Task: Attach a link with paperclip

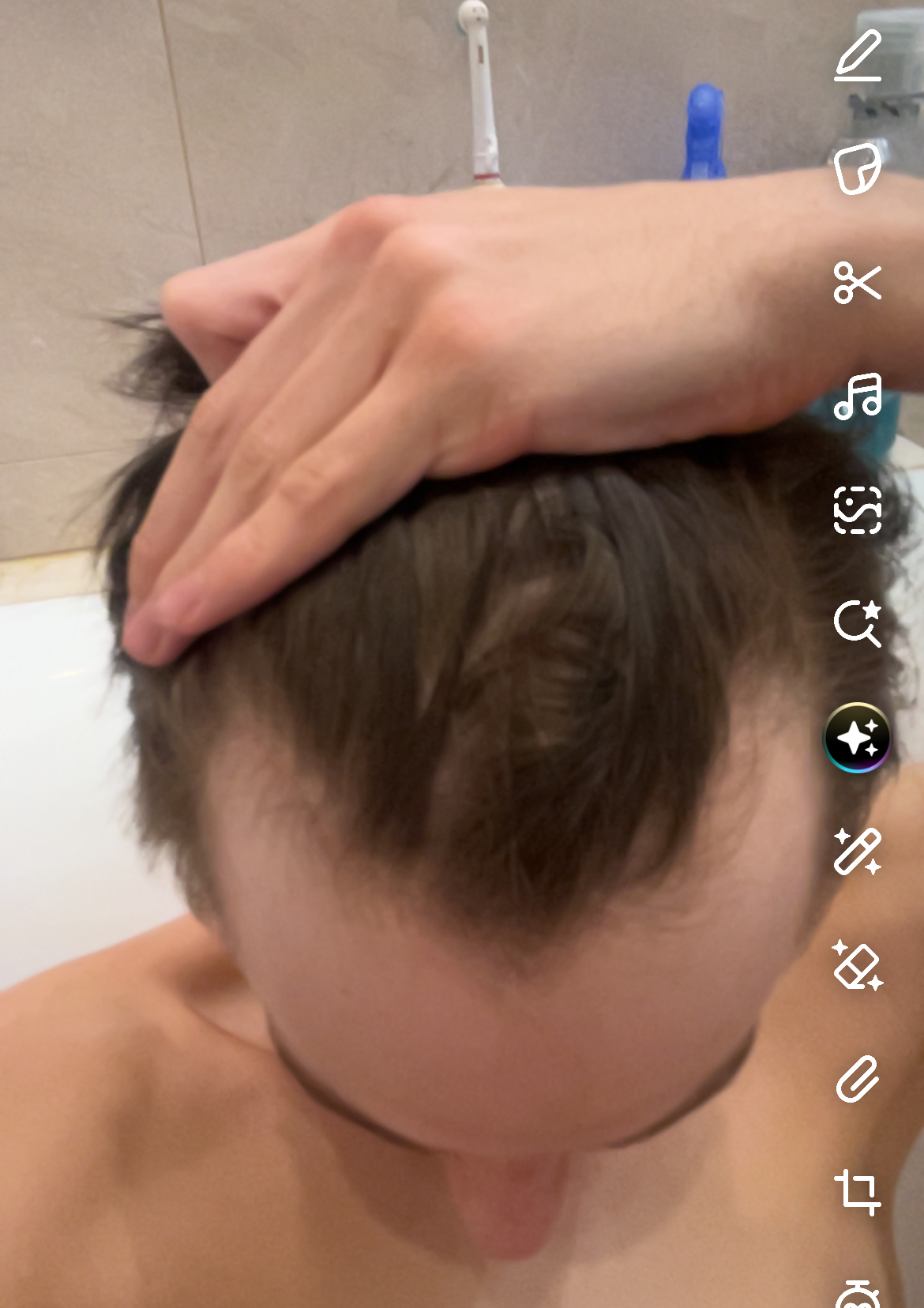Action: click(x=858, y=1078)
